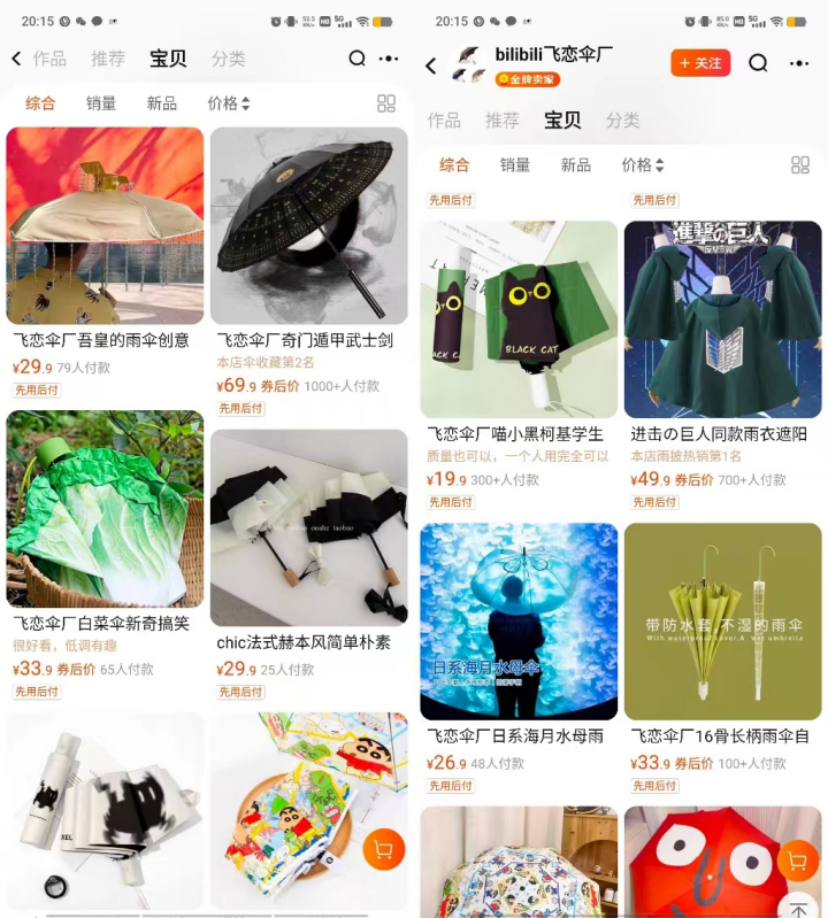This screenshot has height=918, width=828.
Task: View the 16骨长柄雨伞 green umbrella
Action: tap(723, 621)
